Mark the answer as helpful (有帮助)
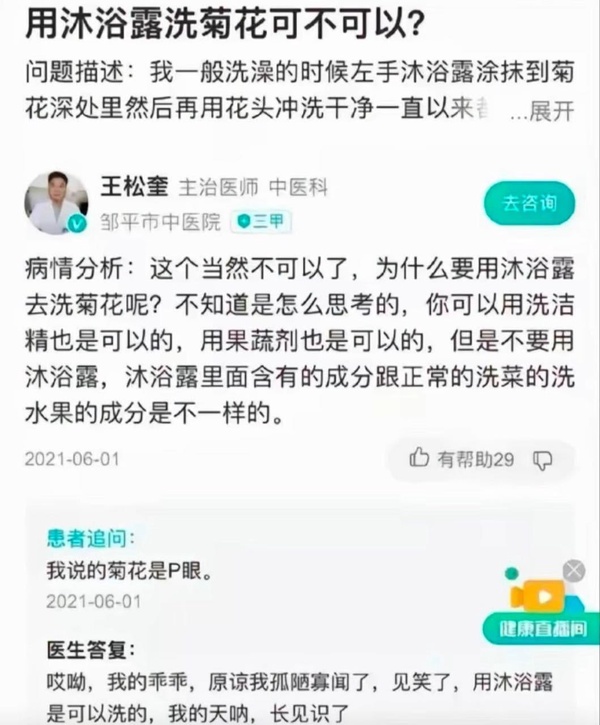 tap(462, 459)
